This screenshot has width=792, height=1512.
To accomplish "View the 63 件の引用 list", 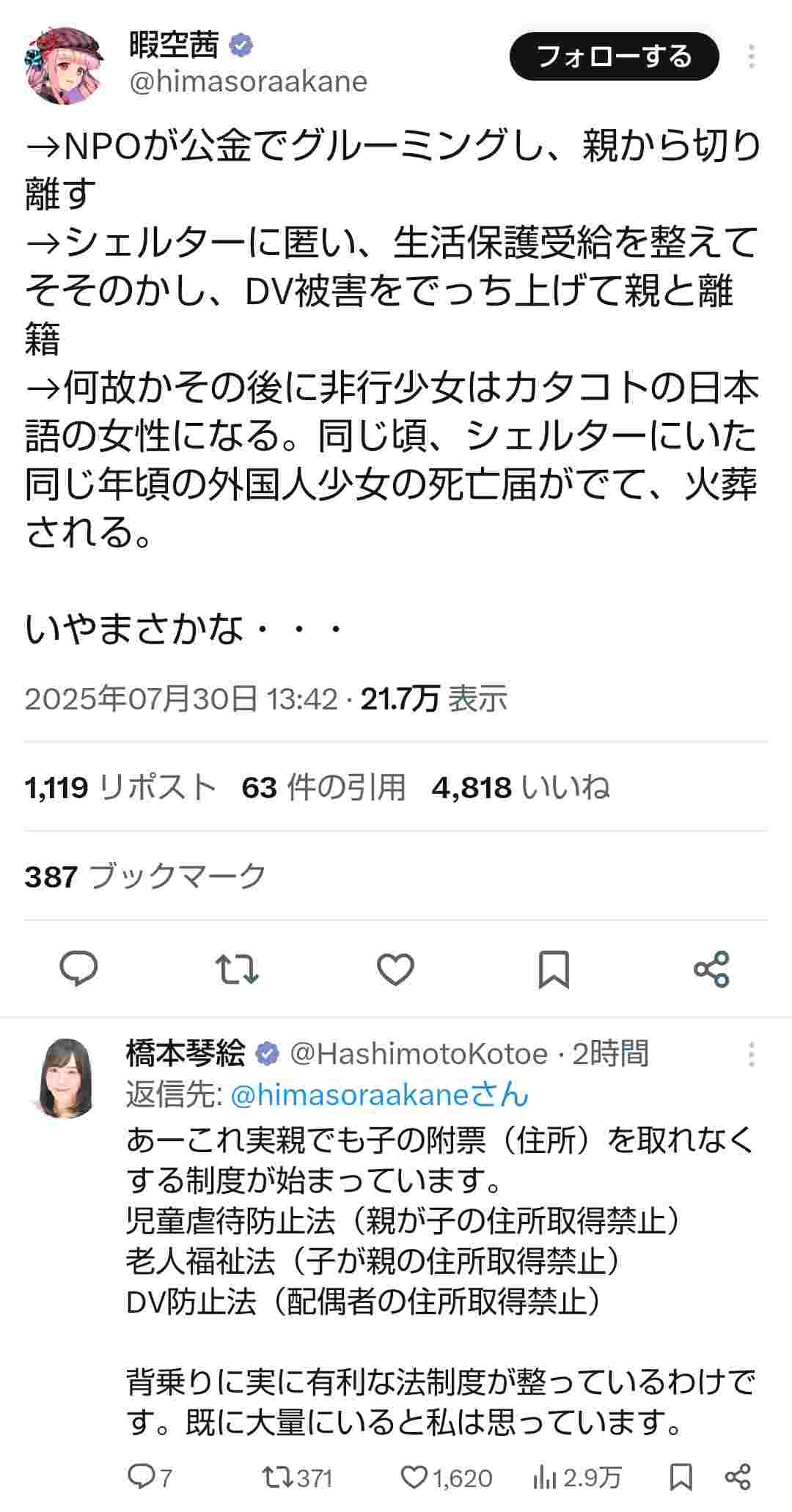I will (x=323, y=787).
